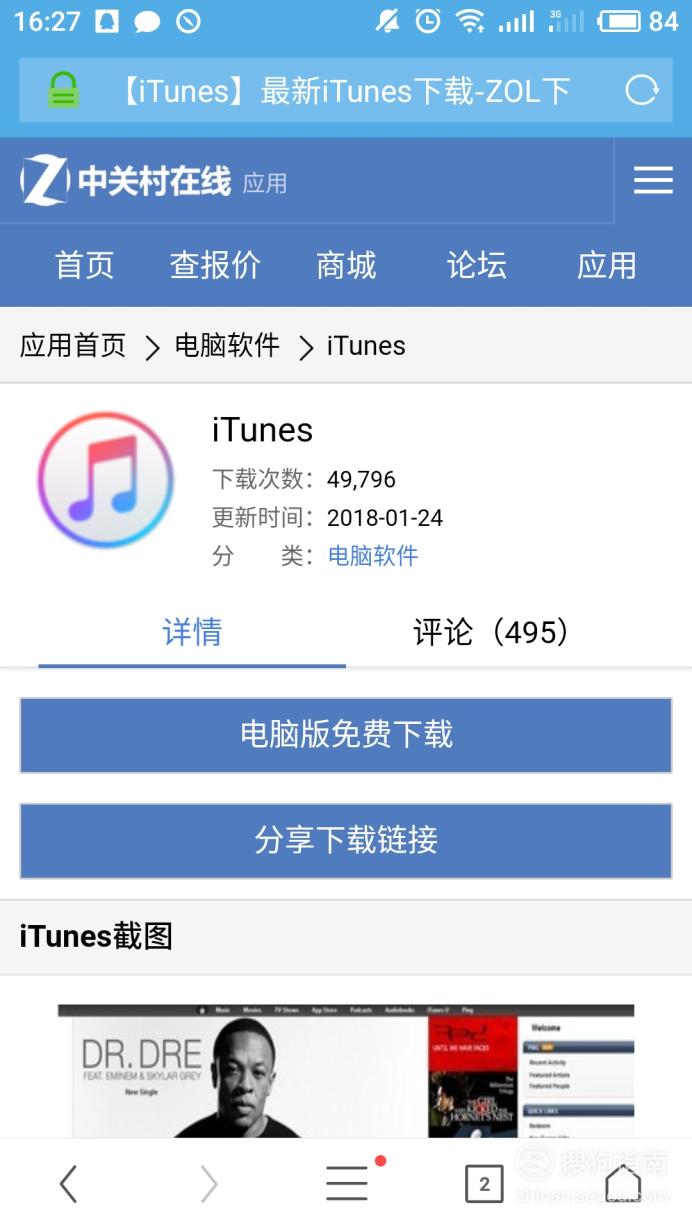Tap the 电脑版免费下载 button
The height and width of the screenshot is (1230, 692).
pos(346,735)
